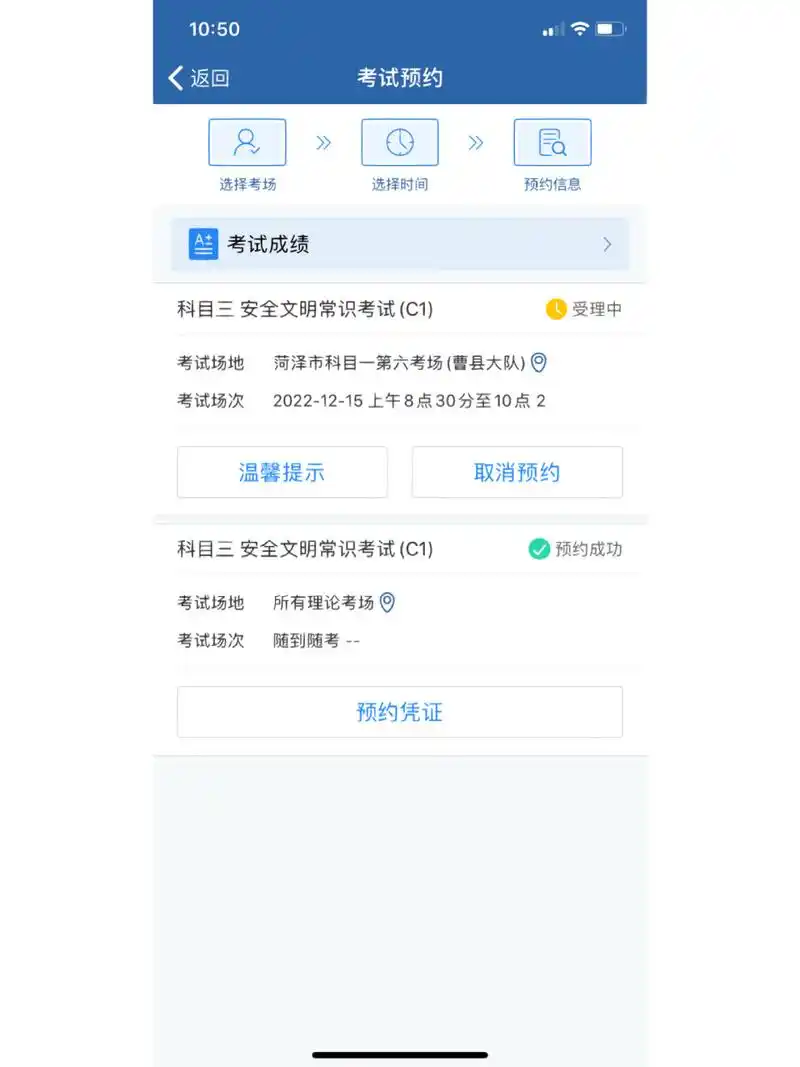Click the yellow 受理中 status clock icon
The width and height of the screenshot is (800, 1067).
coord(555,309)
